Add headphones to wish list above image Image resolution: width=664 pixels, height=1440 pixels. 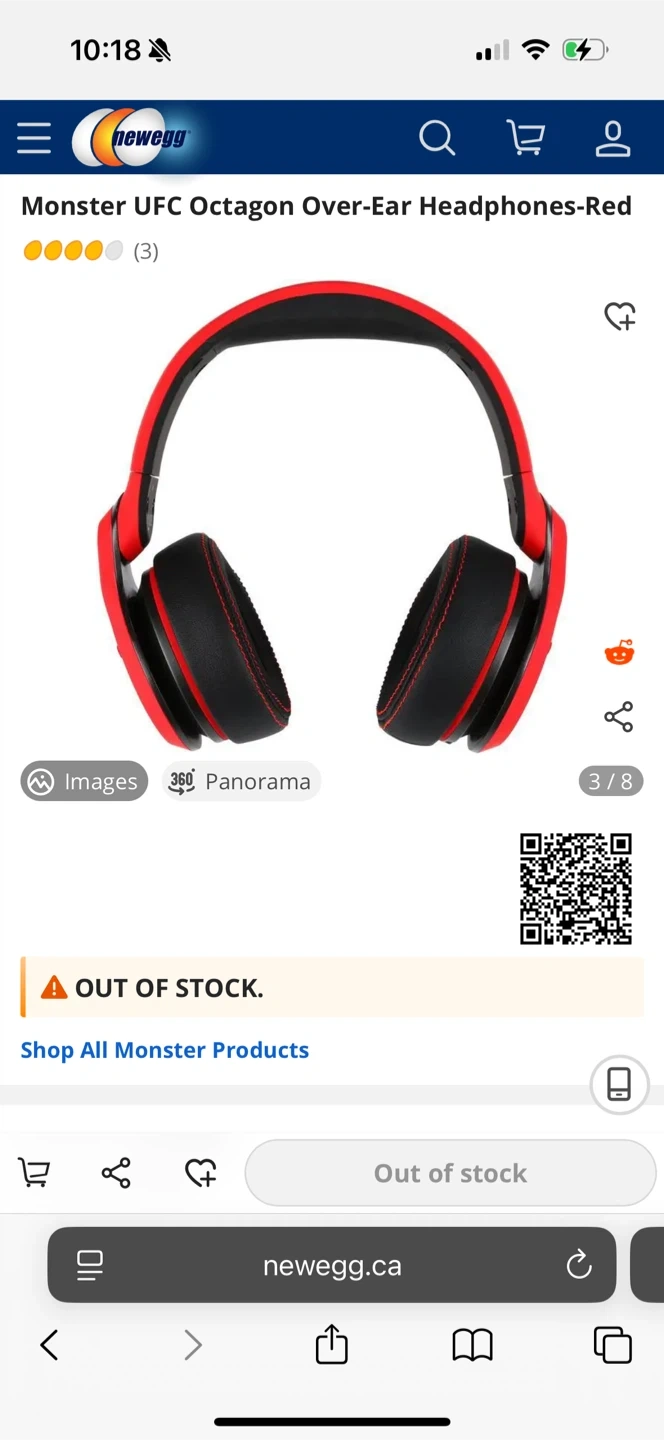[x=620, y=317]
